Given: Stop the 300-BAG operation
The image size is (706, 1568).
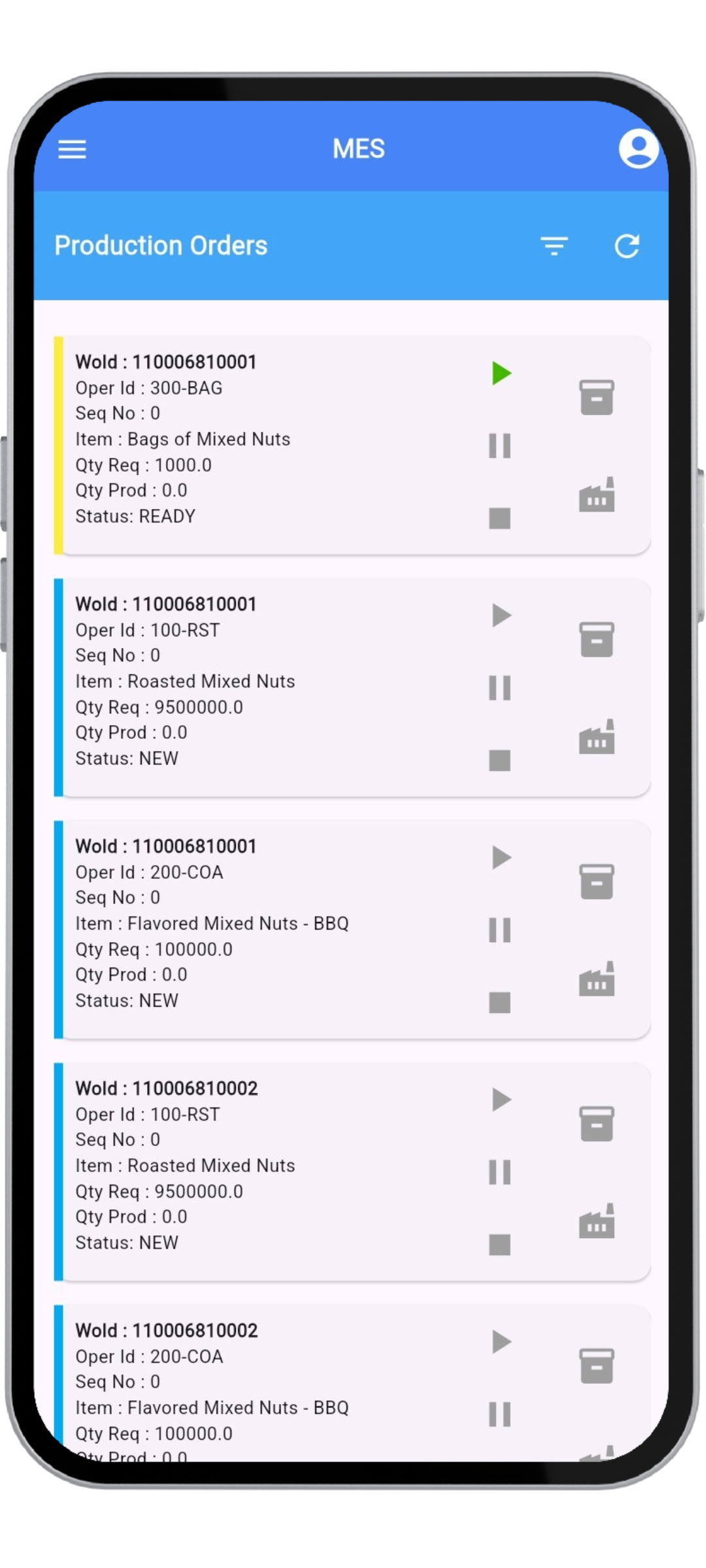Looking at the screenshot, I should tap(499, 519).
